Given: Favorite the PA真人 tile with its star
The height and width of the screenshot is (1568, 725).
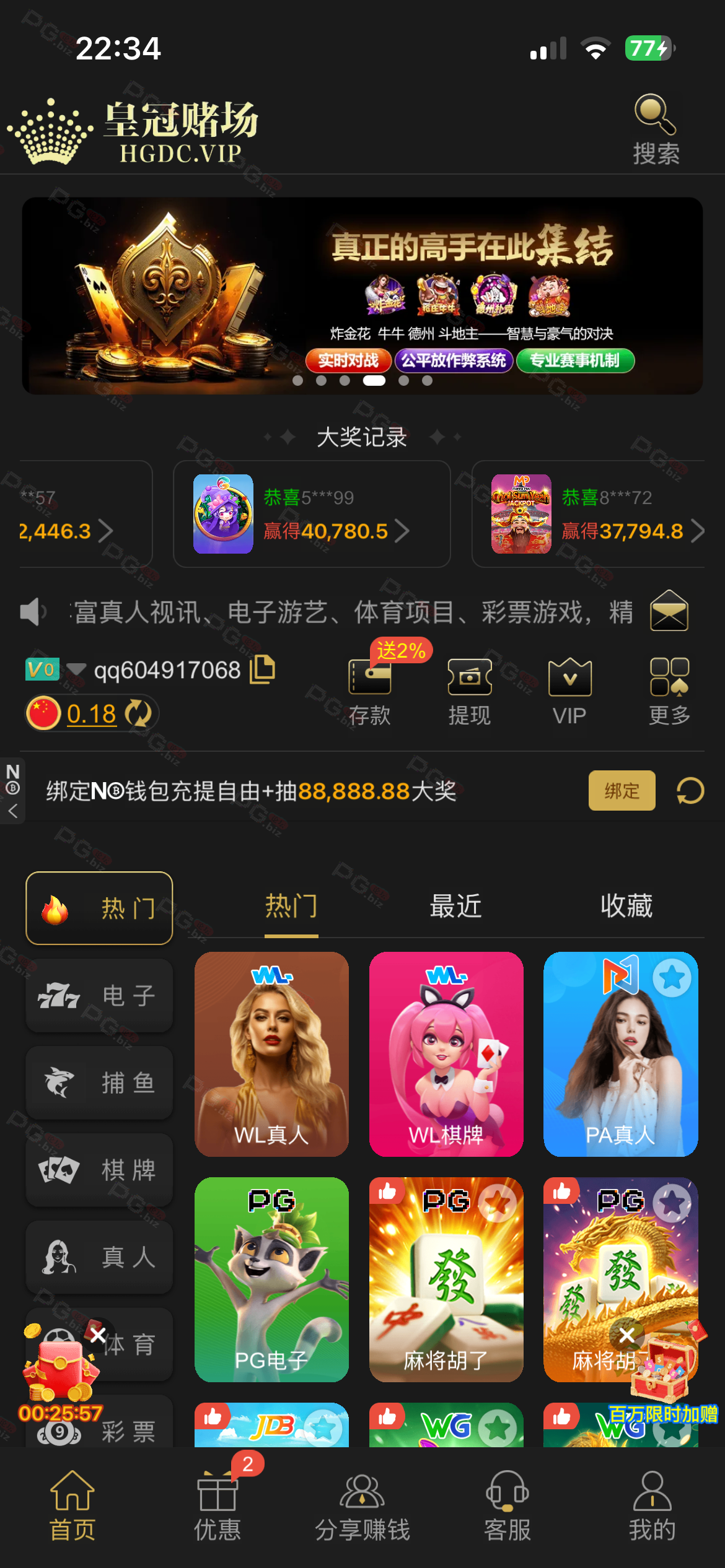Looking at the screenshot, I should [672, 978].
